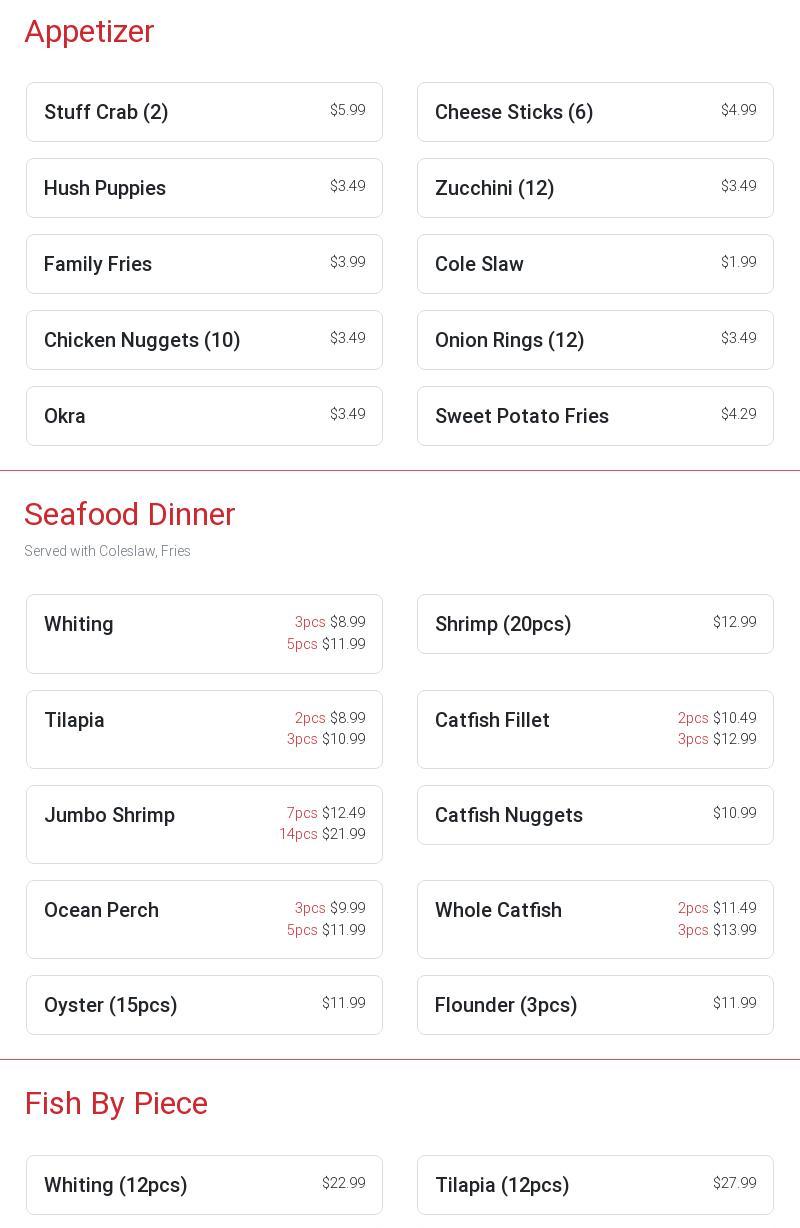Choose Hush Puppies from appetizers

click(x=204, y=188)
